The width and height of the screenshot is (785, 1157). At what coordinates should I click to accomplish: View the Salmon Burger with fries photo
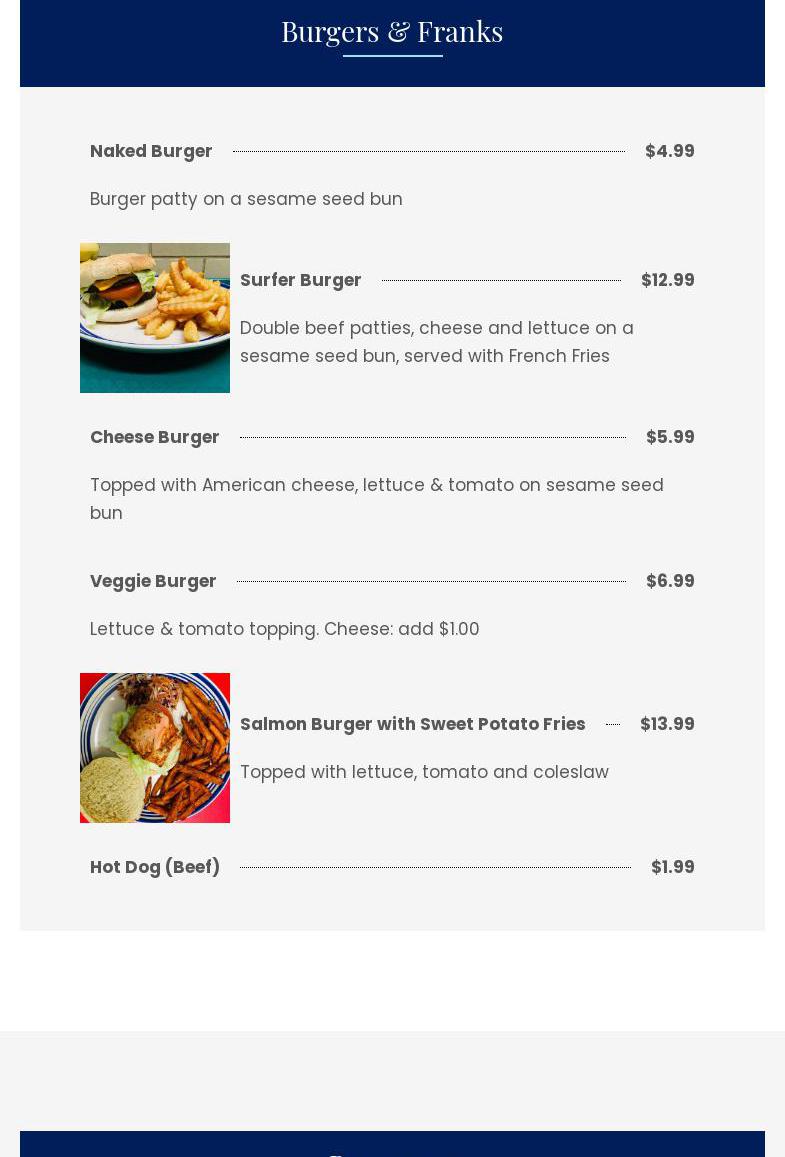click(155, 748)
